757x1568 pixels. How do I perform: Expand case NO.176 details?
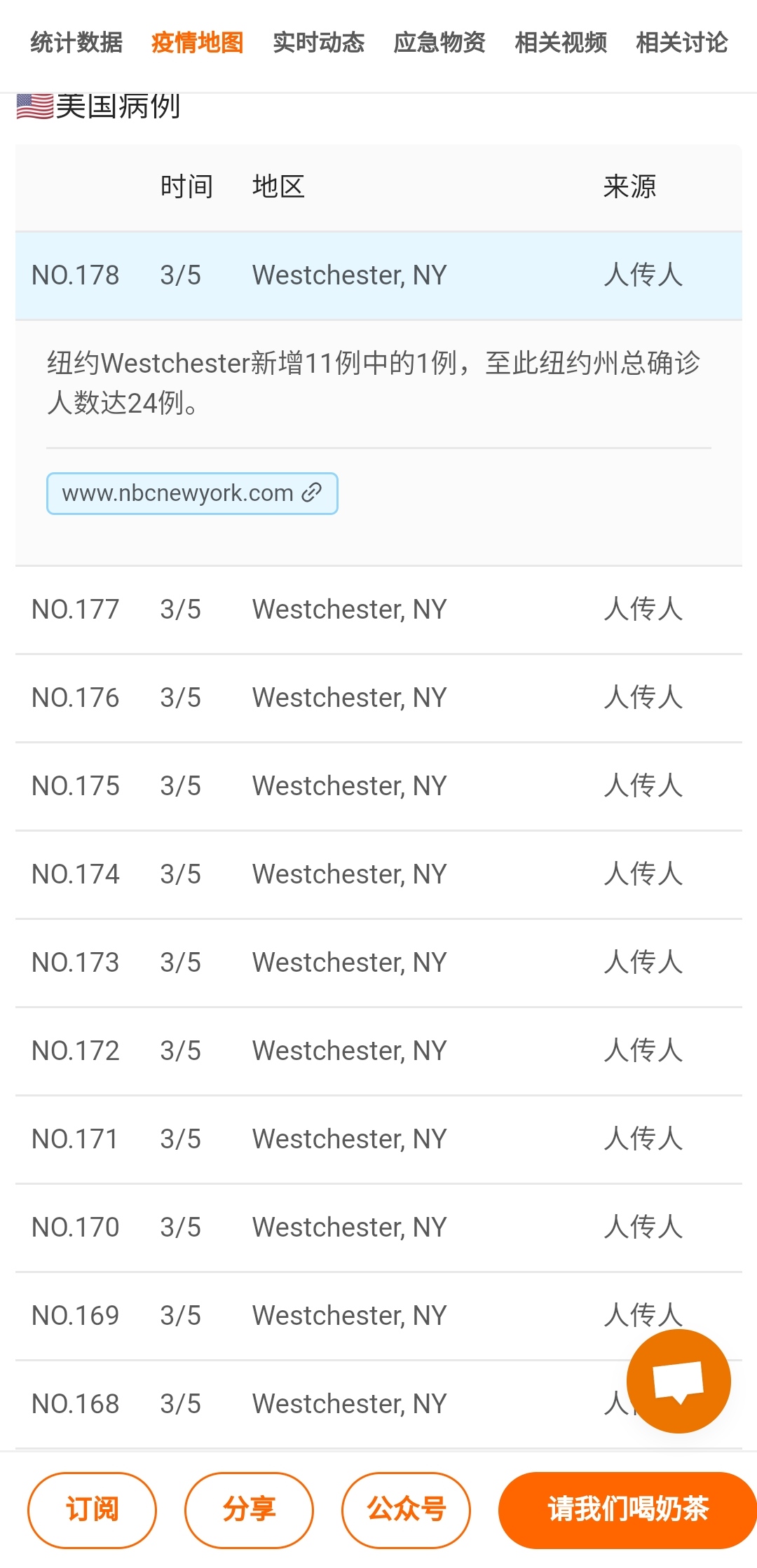[378, 698]
